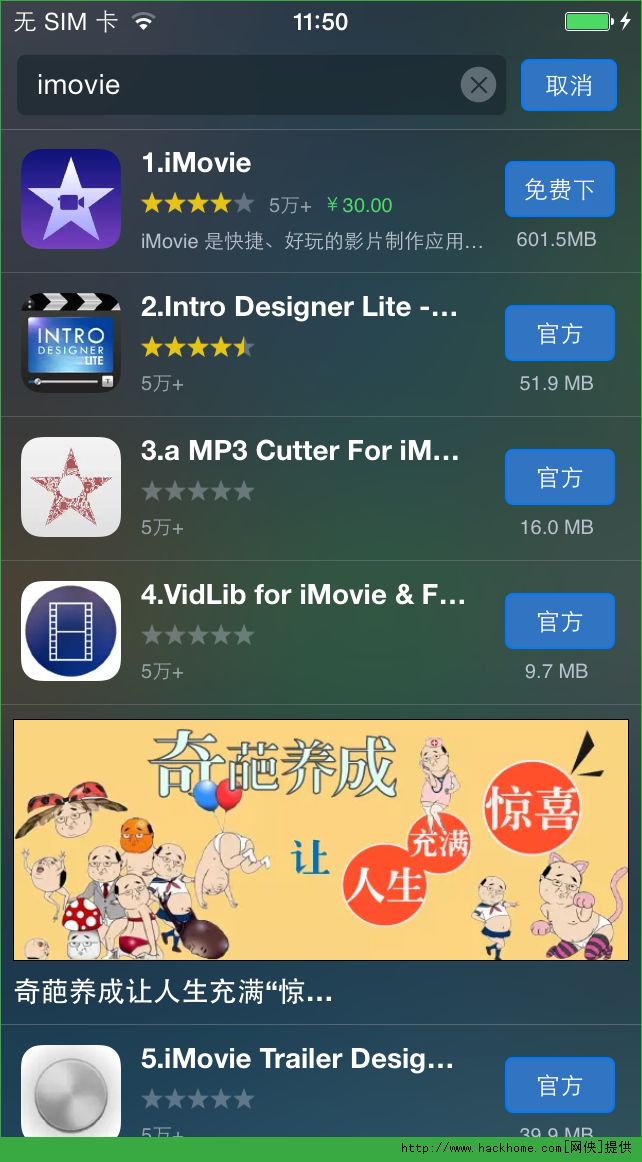Image resolution: width=642 pixels, height=1162 pixels.
Task: Tap 官方 for VidLib for iMovie
Action: pyautogui.click(x=559, y=621)
